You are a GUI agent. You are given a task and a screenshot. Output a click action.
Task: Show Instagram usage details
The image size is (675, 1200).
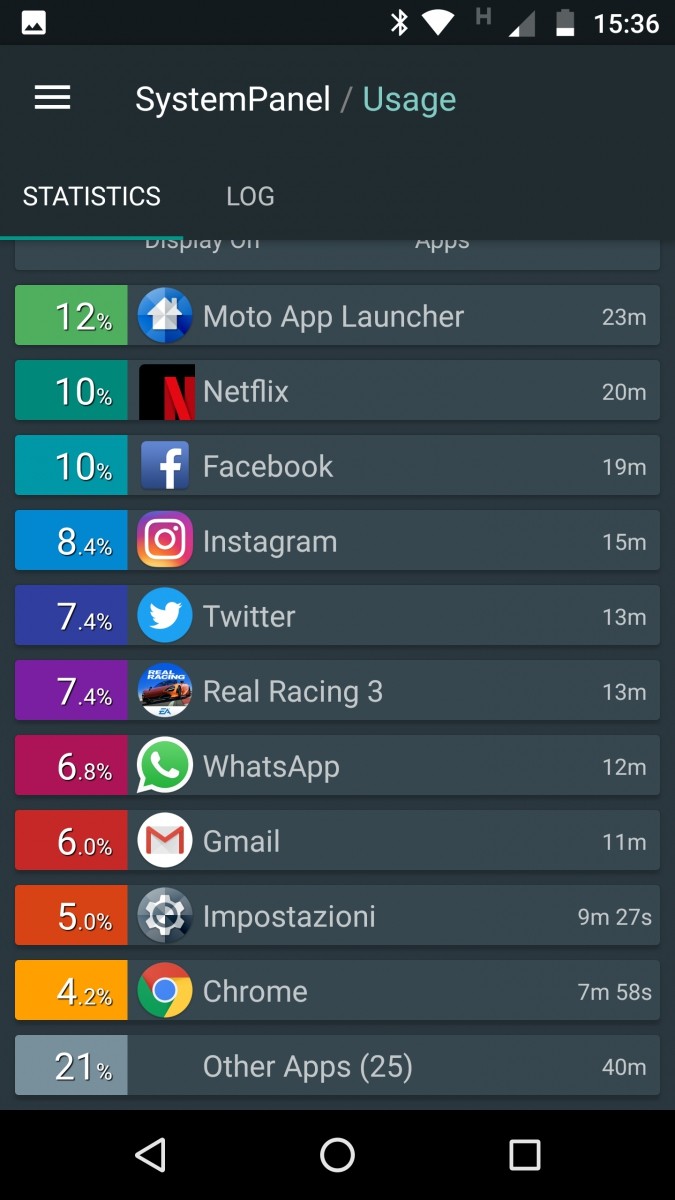(x=337, y=541)
